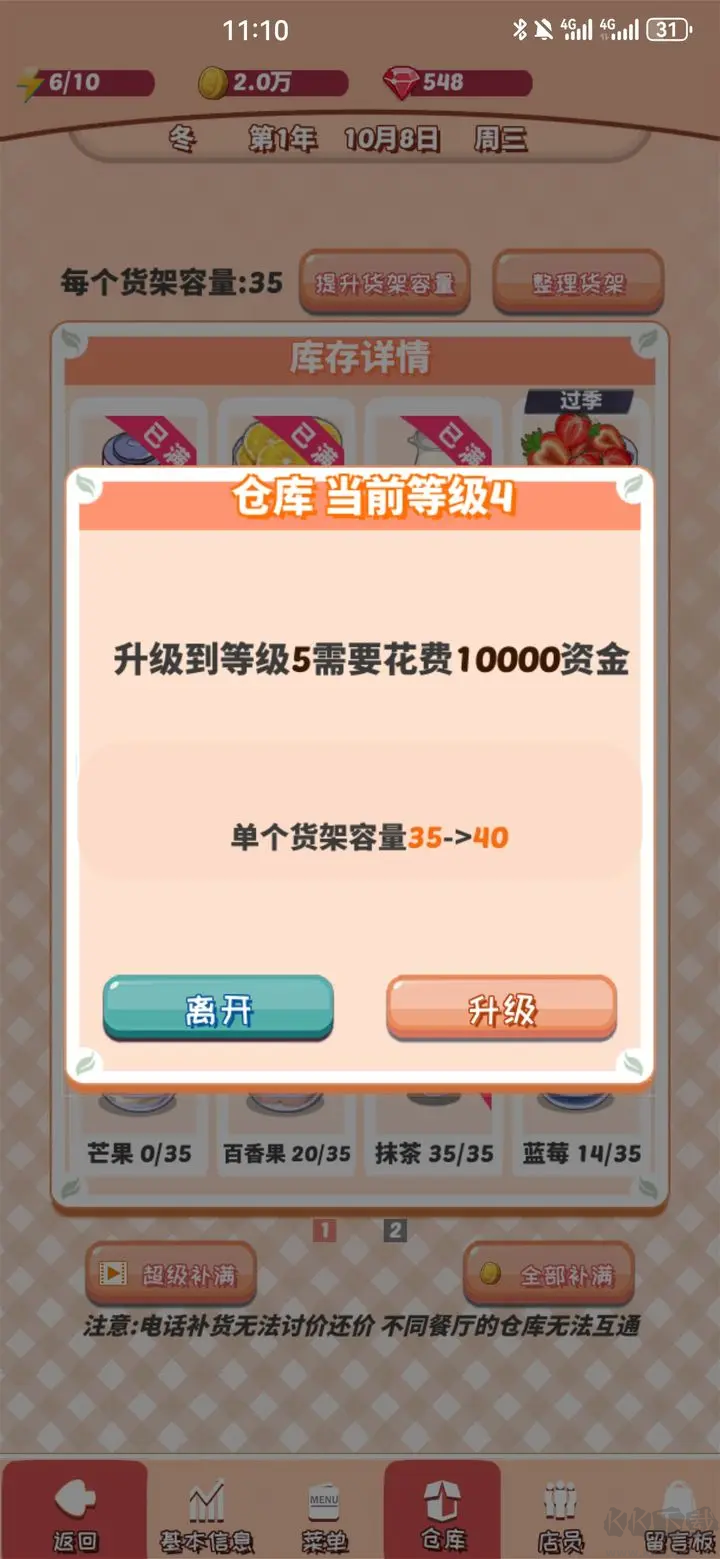
Task: Tap 离开 to leave the upgrade dialog
Action: click(x=218, y=1008)
